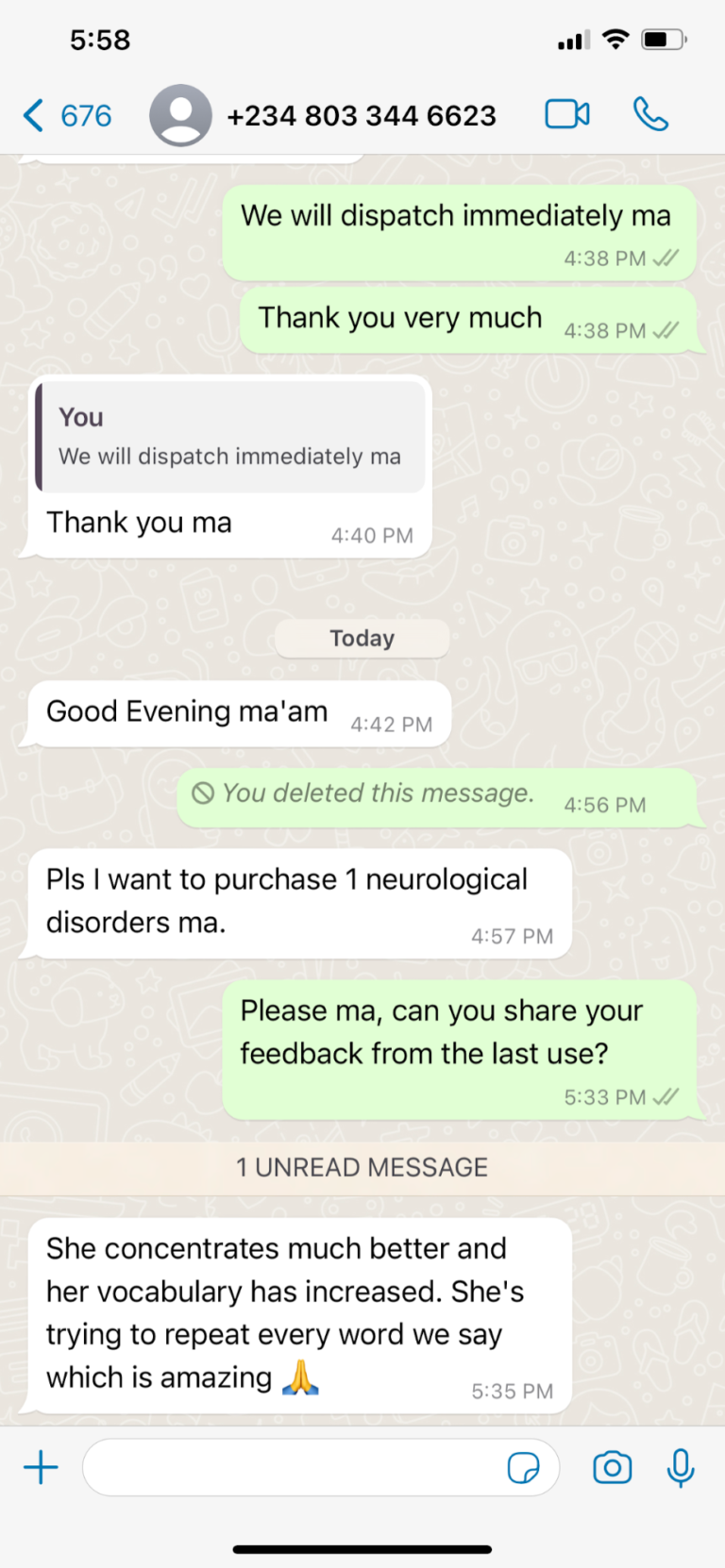725x1568 pixels.
Task: Start a voice call
Action: 650,115
